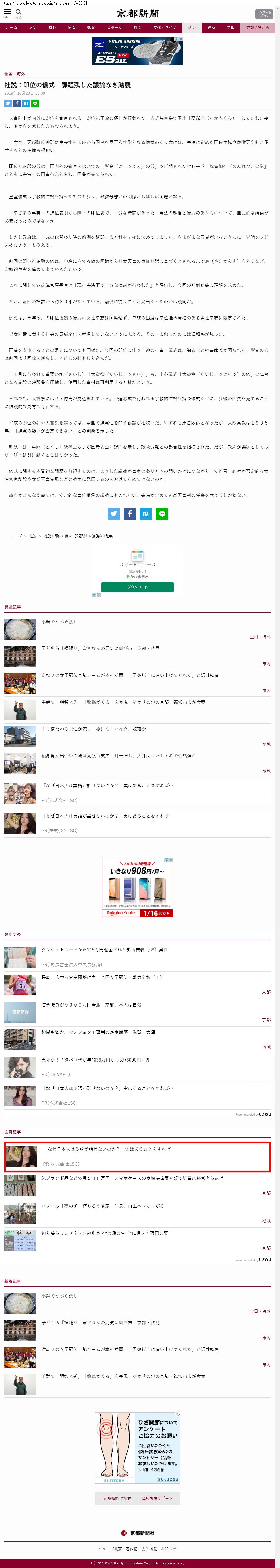
Task: Switch to the スポーツ tab
Action: coord(114,27)
